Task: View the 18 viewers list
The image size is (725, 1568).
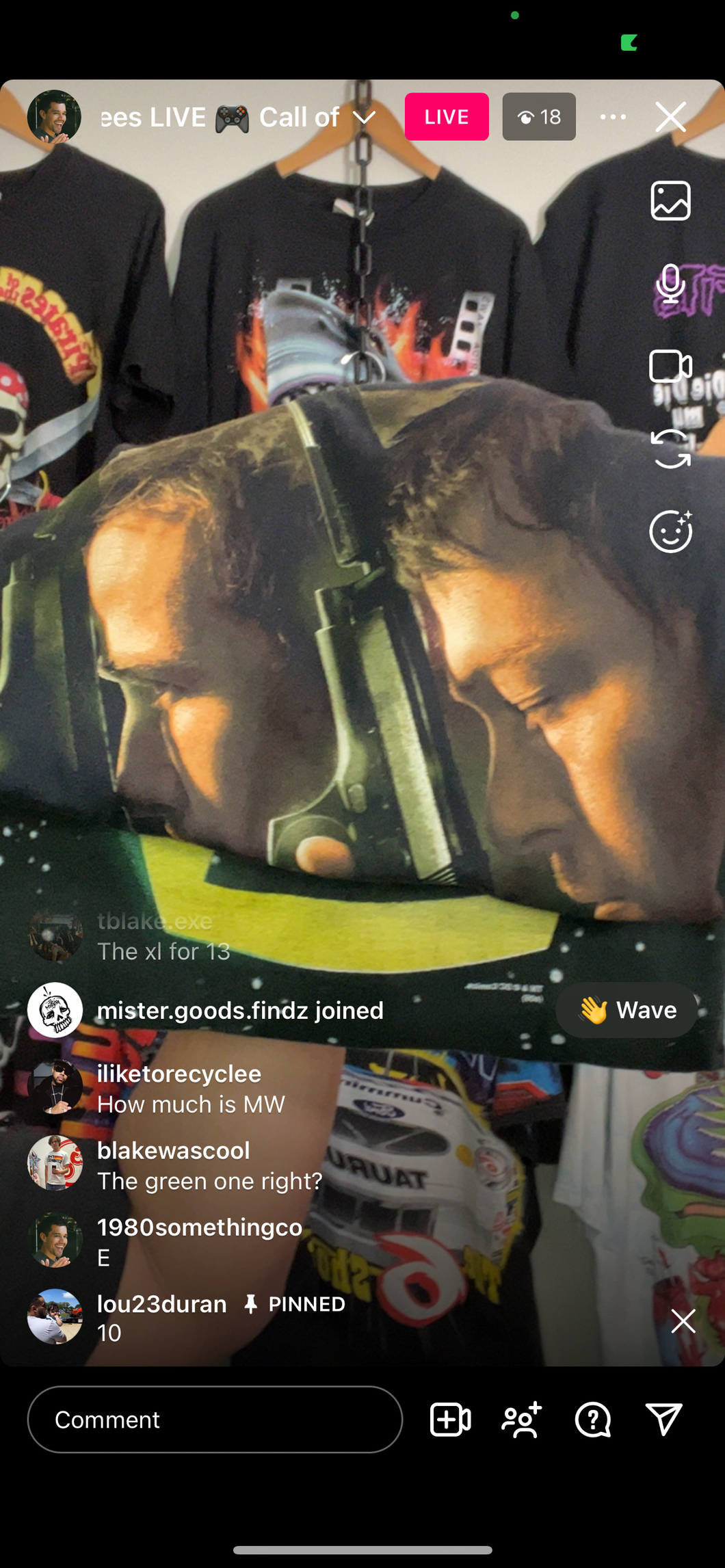Action: point(539,117)
